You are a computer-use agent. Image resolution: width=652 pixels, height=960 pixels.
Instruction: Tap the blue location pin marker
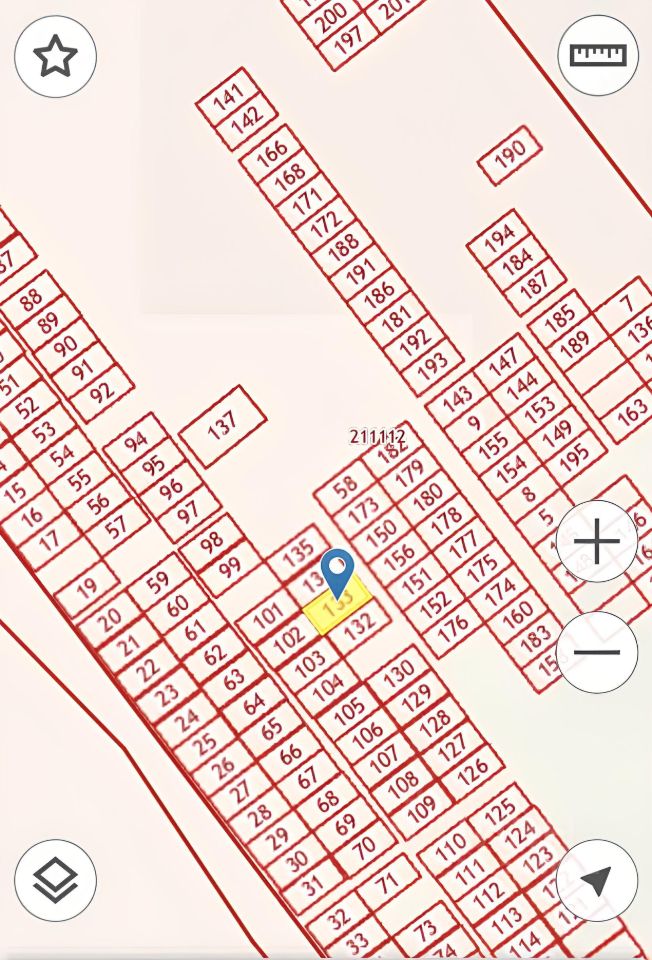[x=338, y=573]
